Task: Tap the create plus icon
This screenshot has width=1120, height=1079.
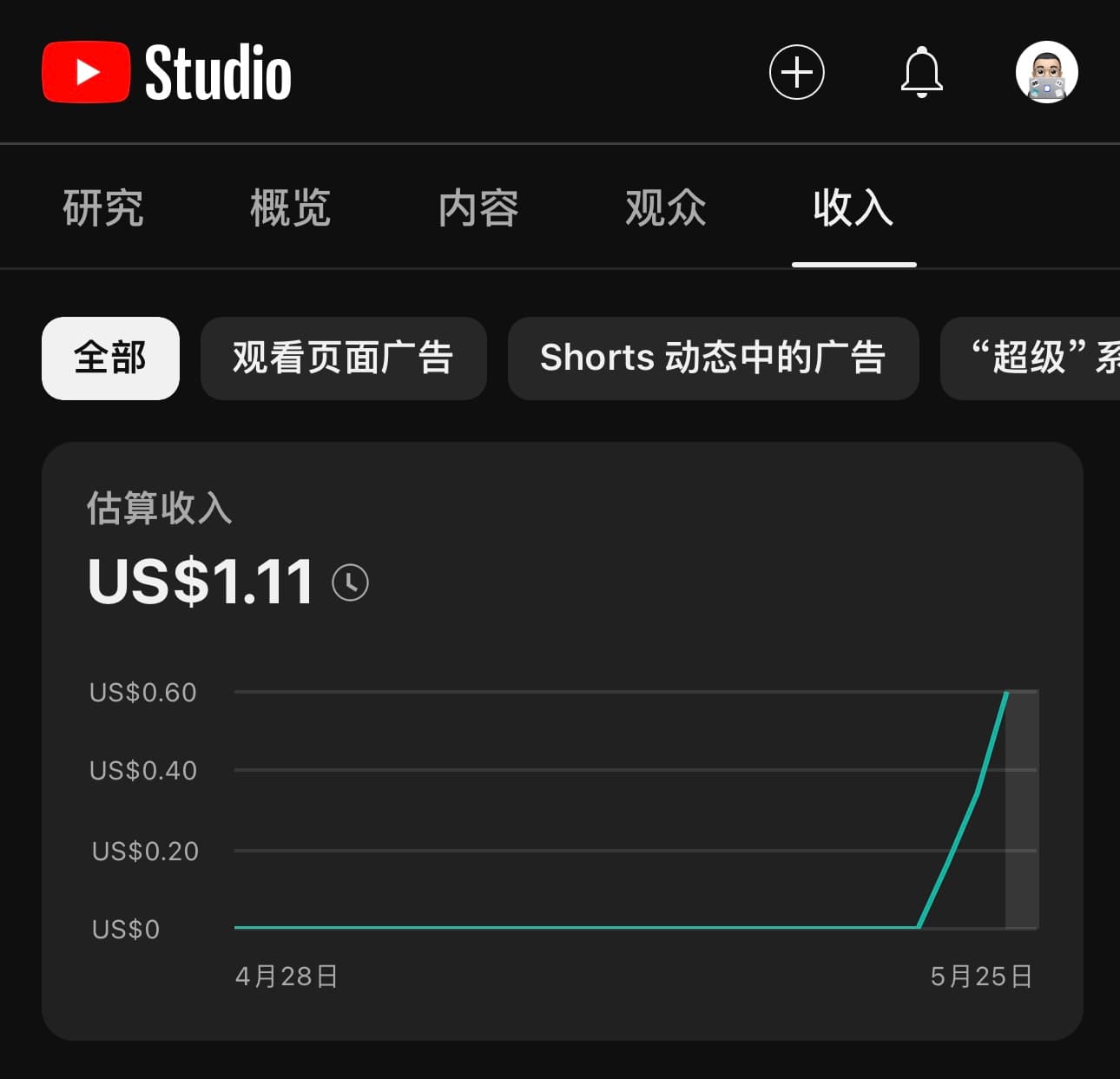Action: coord(796,72)
